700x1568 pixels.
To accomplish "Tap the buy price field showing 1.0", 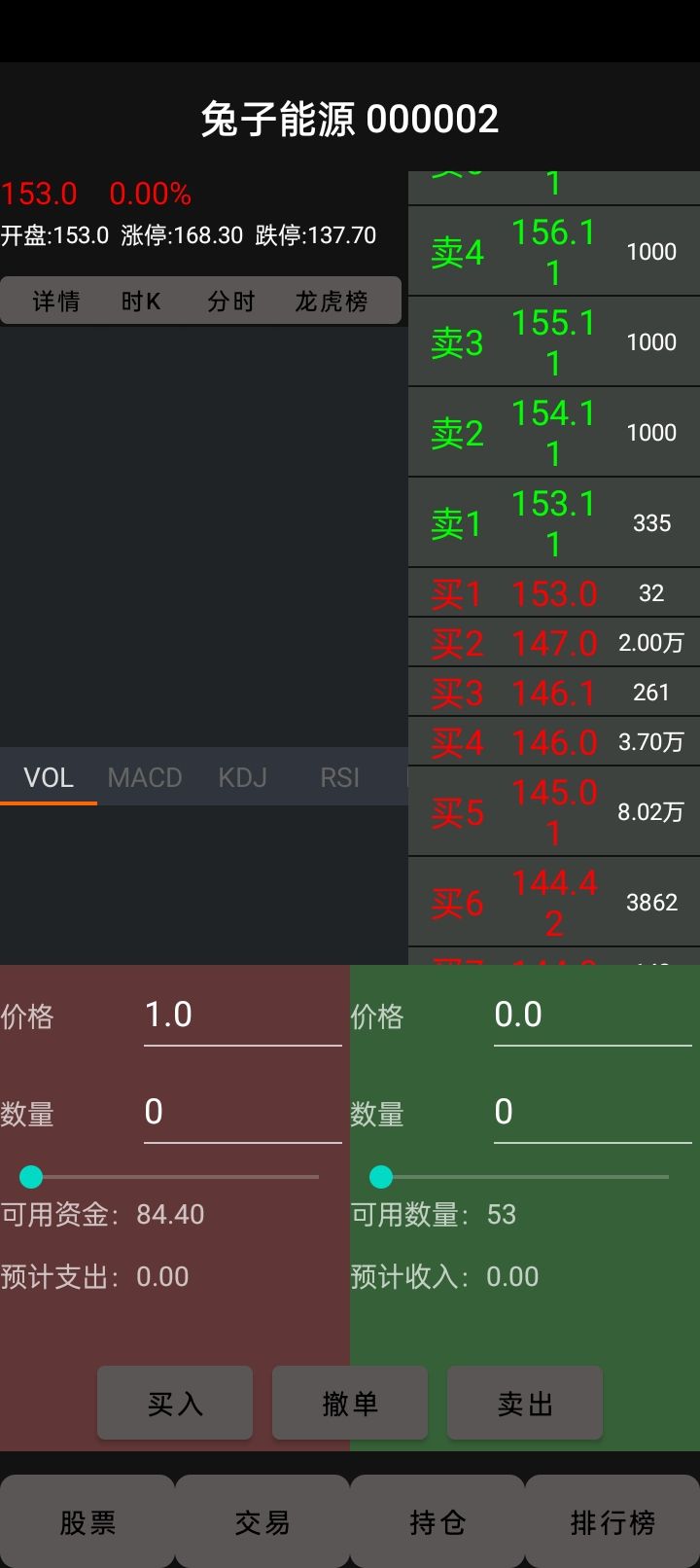I will [x=243, y=1016].
